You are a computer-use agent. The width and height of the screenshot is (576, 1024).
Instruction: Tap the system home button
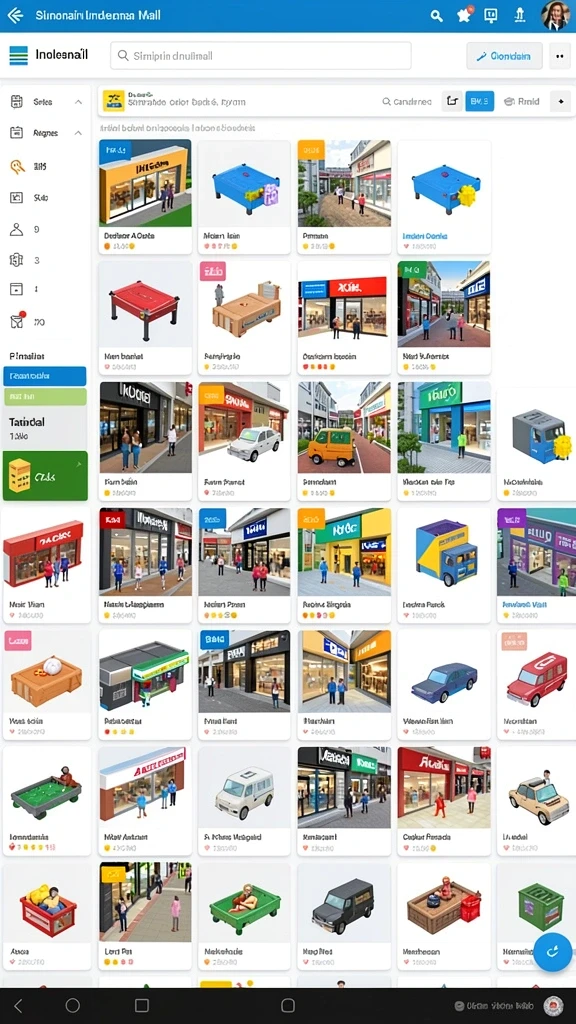(x=72, y=1005)
